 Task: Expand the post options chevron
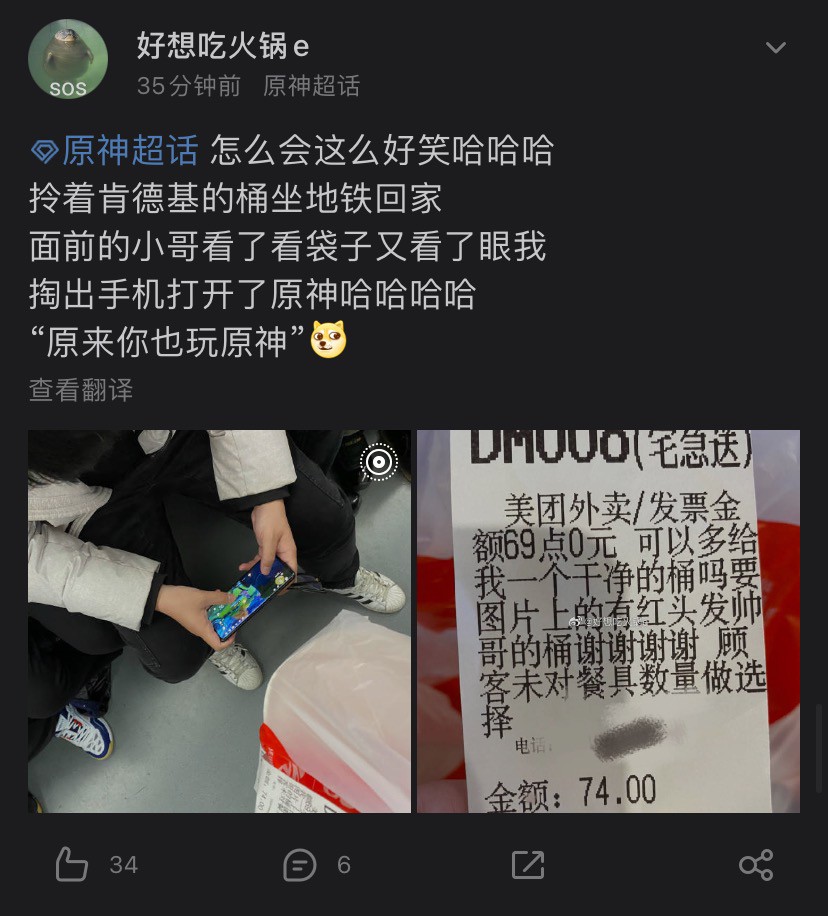pyautogui.click(x=775, y=48)
